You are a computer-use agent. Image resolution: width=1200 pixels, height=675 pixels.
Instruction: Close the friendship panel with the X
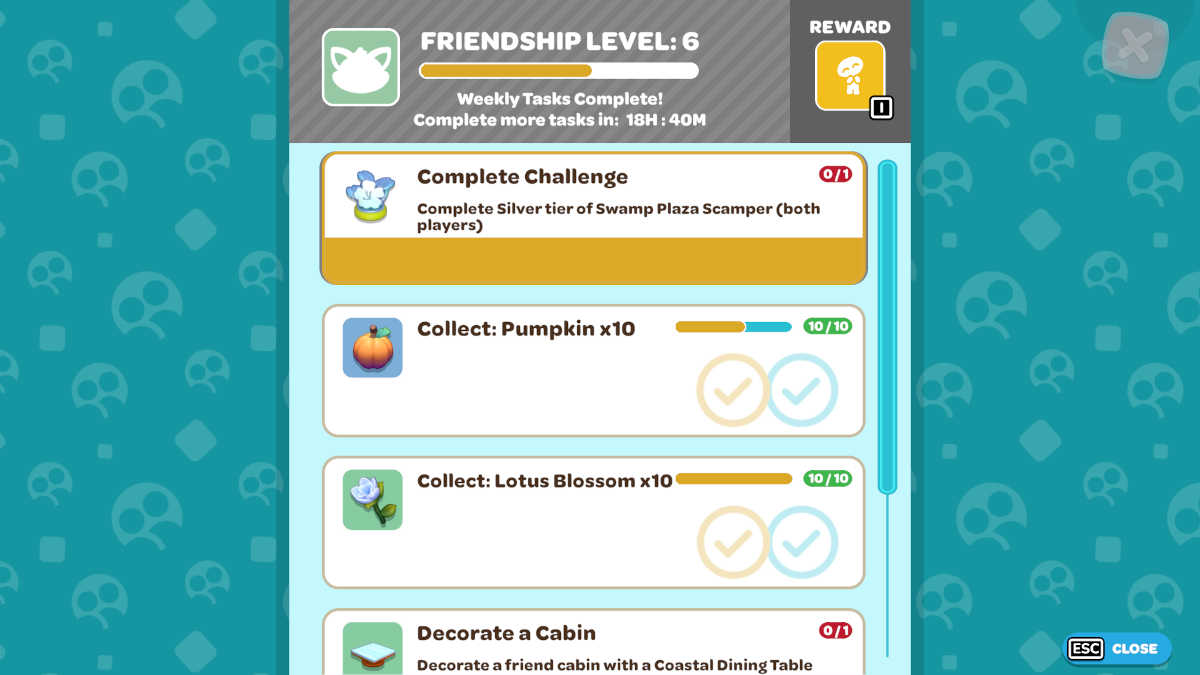click(1135, 45)
